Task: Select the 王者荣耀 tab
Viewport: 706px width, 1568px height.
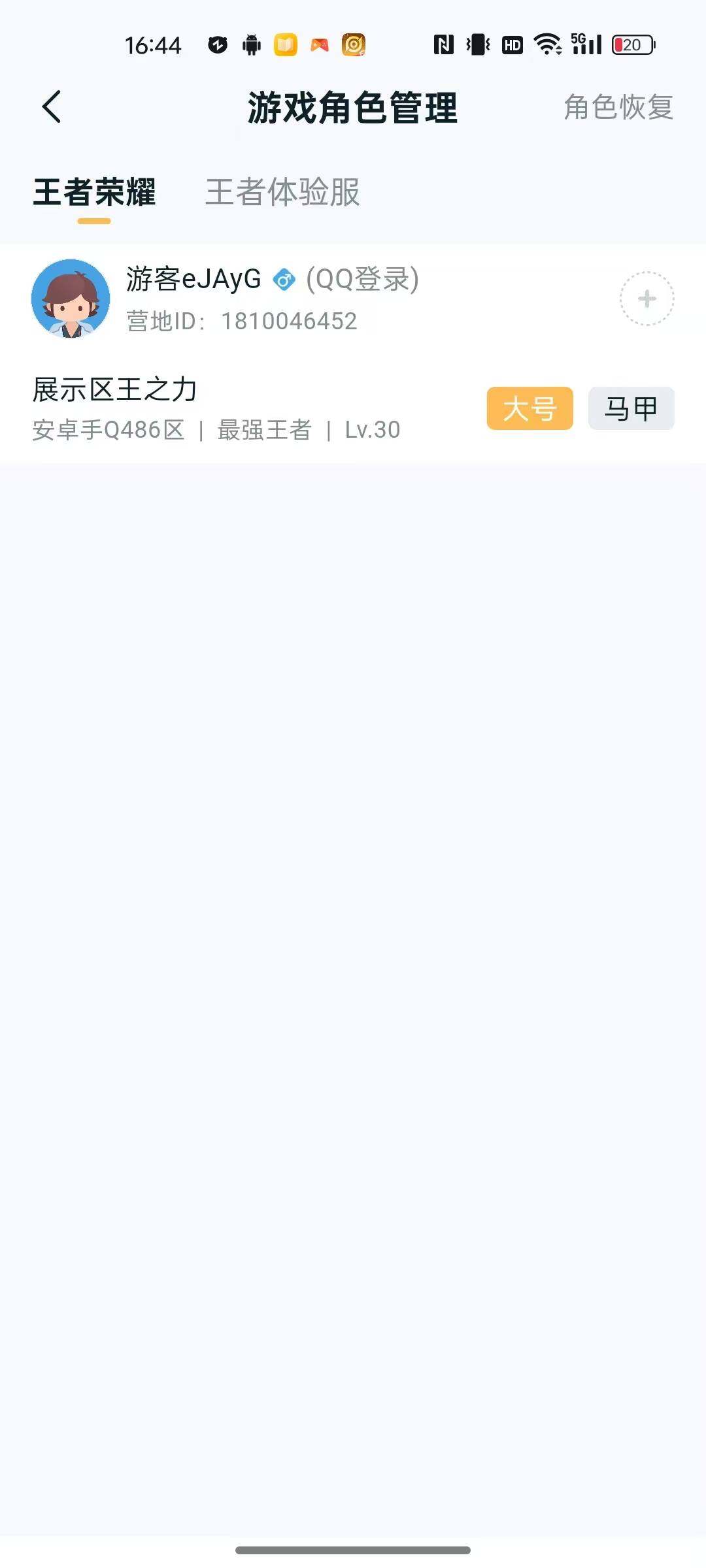Action: click(x=95, y=193)
